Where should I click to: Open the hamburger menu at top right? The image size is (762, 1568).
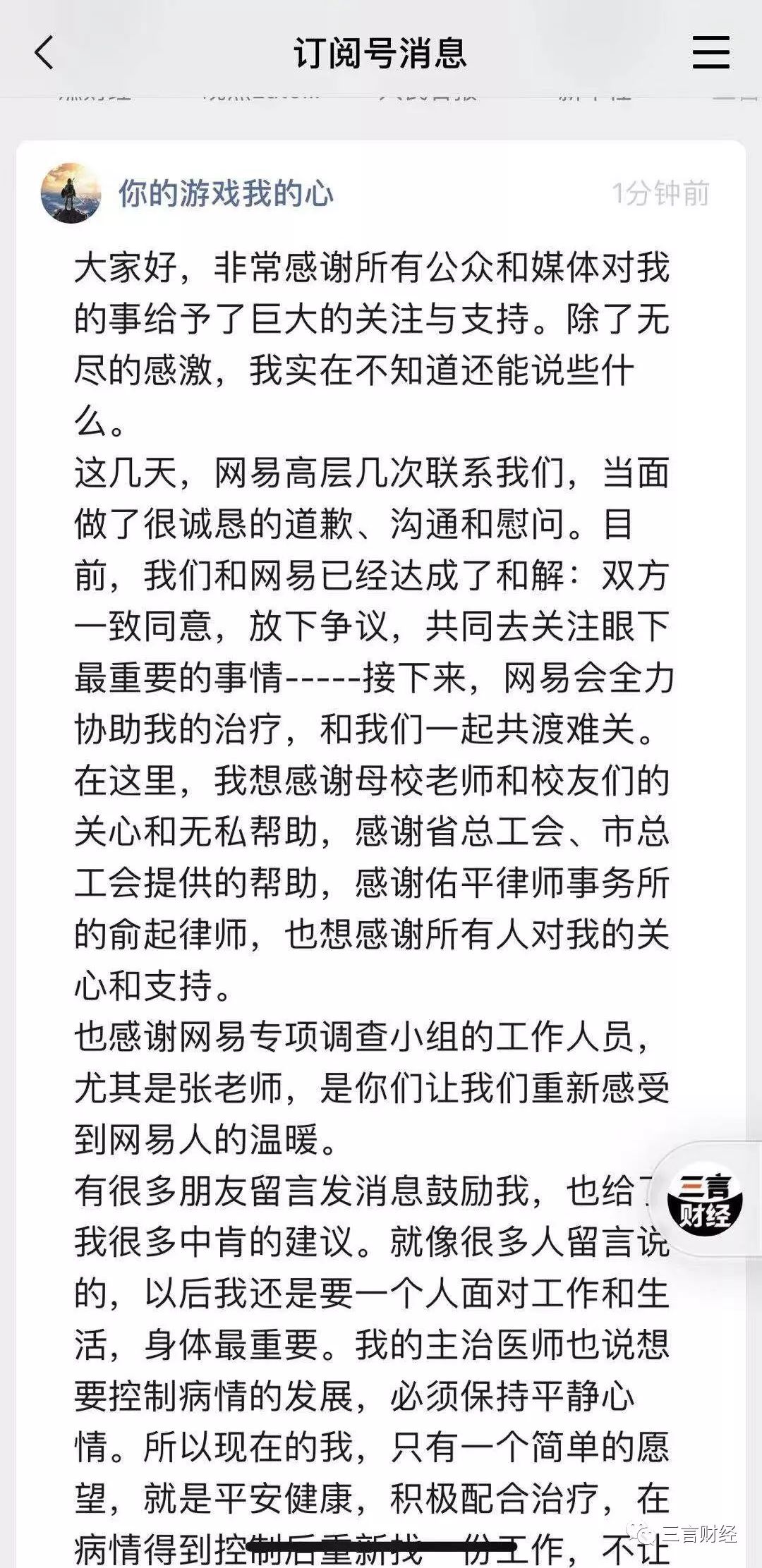click(710, 53)
